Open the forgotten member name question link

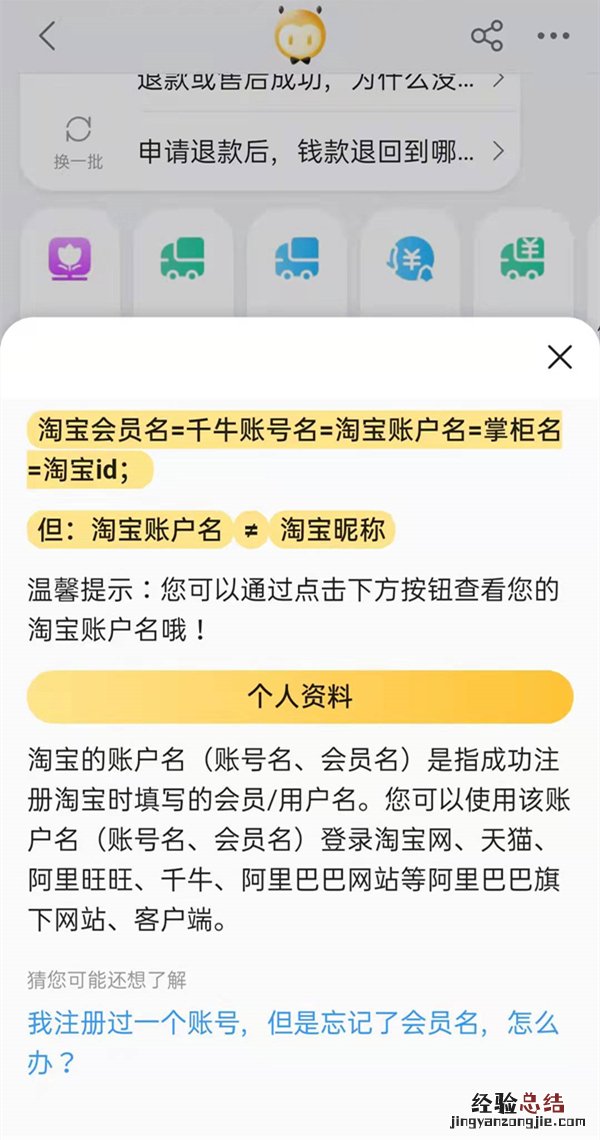292,1042
